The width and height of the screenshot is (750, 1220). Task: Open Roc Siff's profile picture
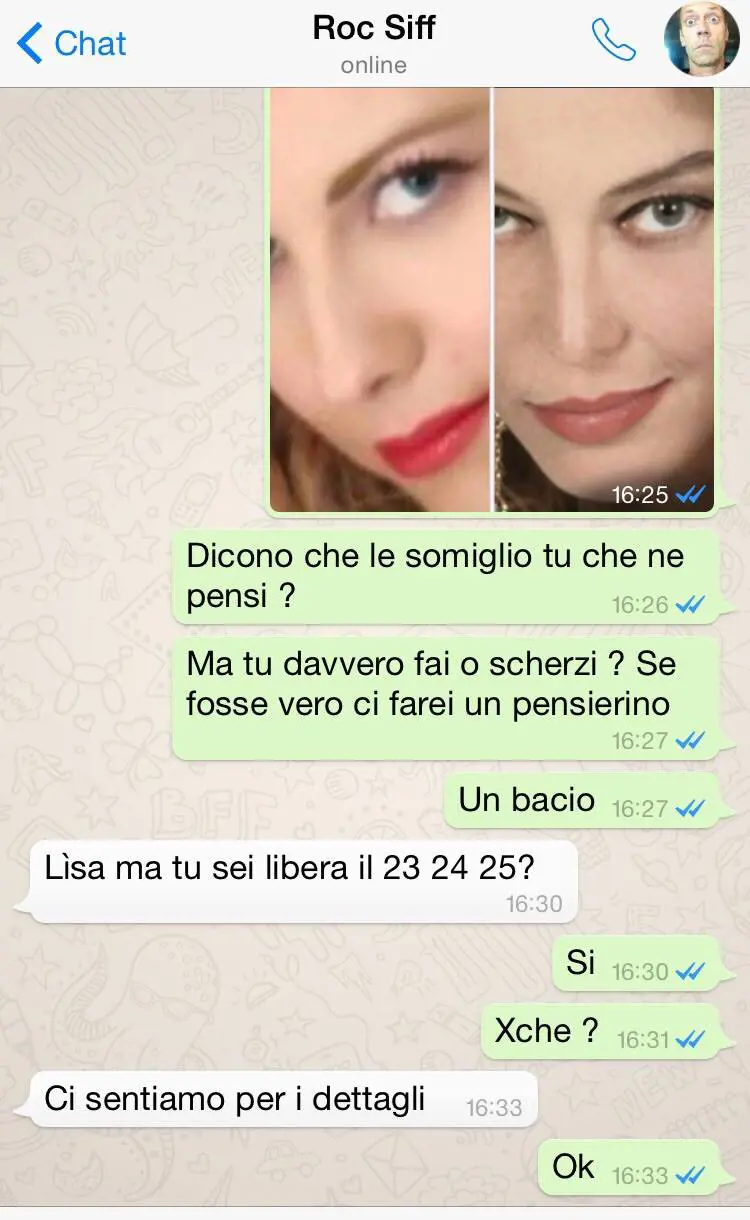pos(702,39)
